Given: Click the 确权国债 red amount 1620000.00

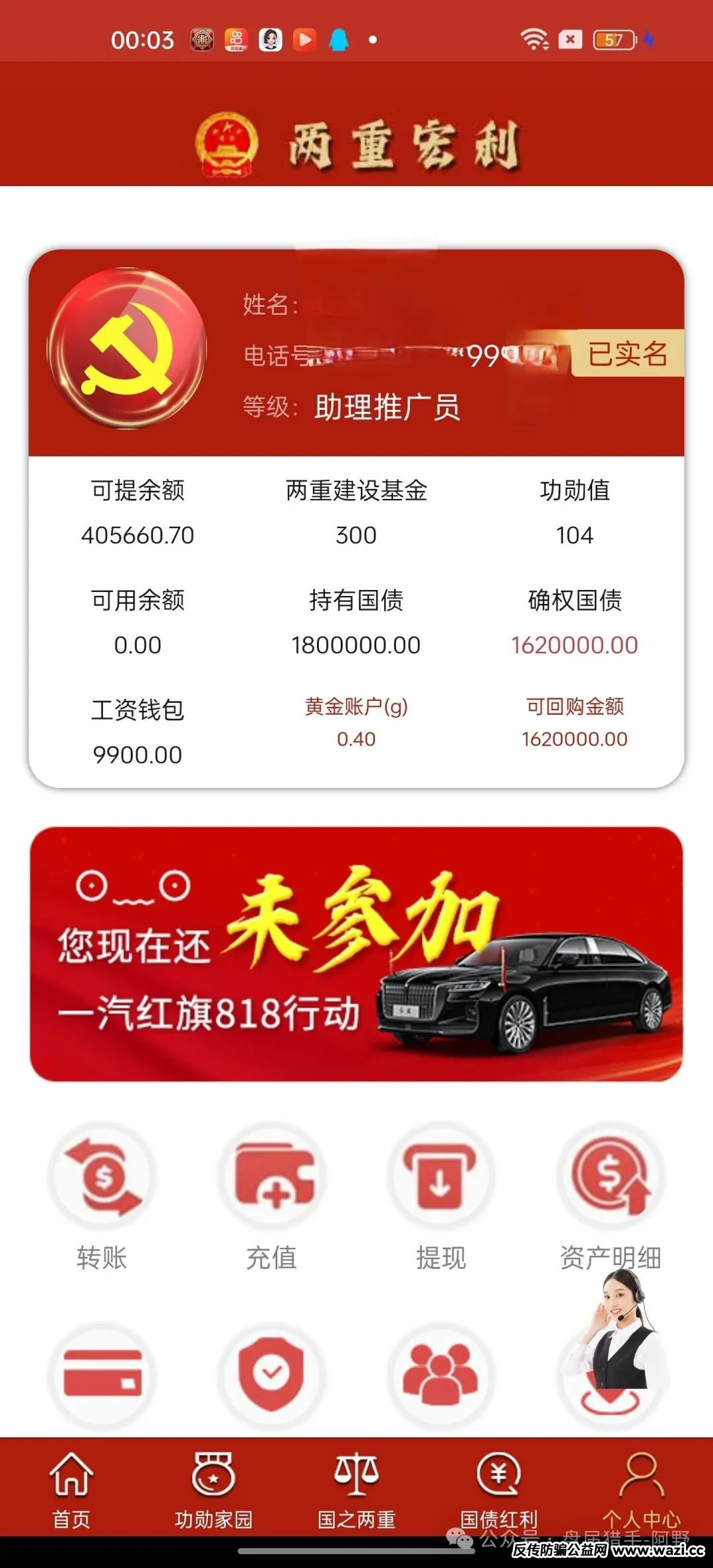Looking at the screenshot, I should coord(572,645).
